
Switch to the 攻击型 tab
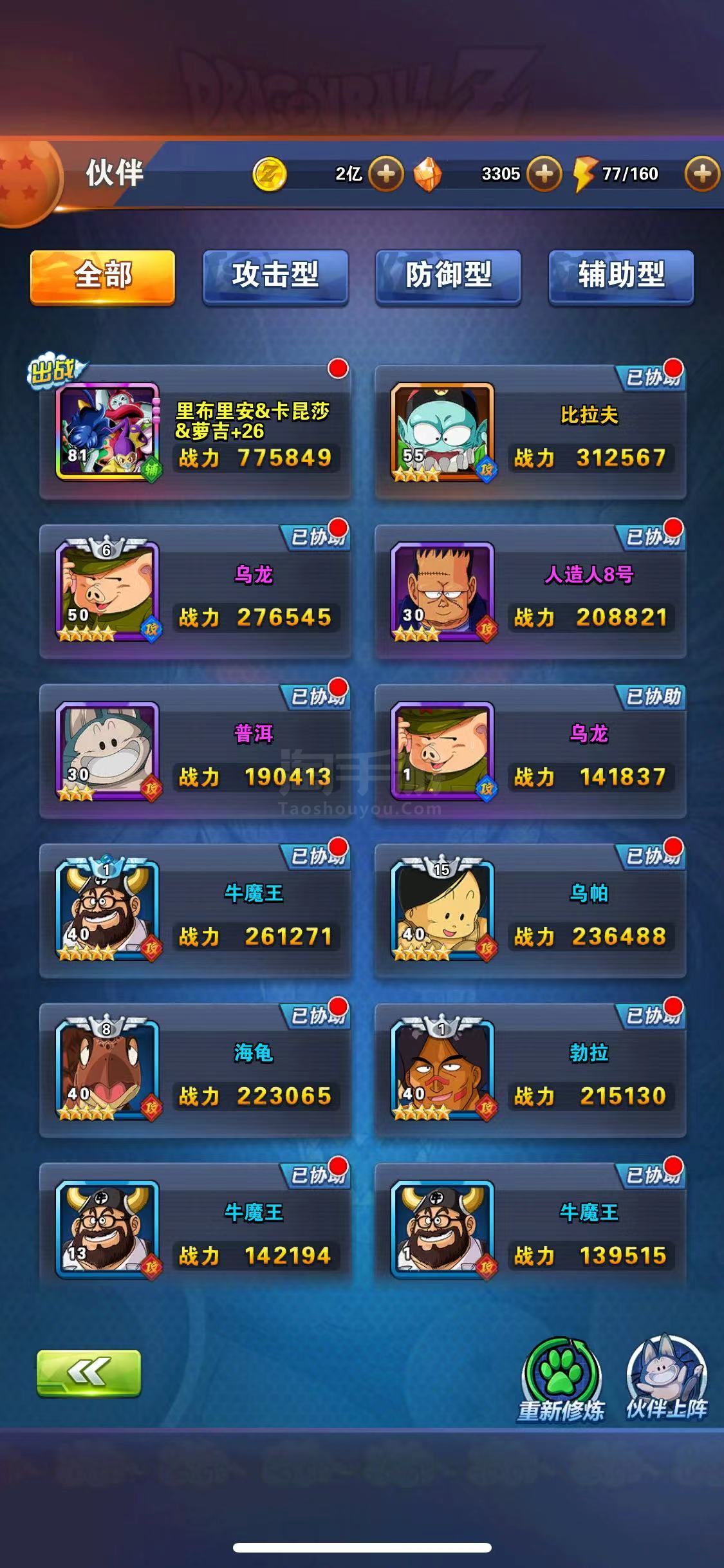tap(275, 276)
